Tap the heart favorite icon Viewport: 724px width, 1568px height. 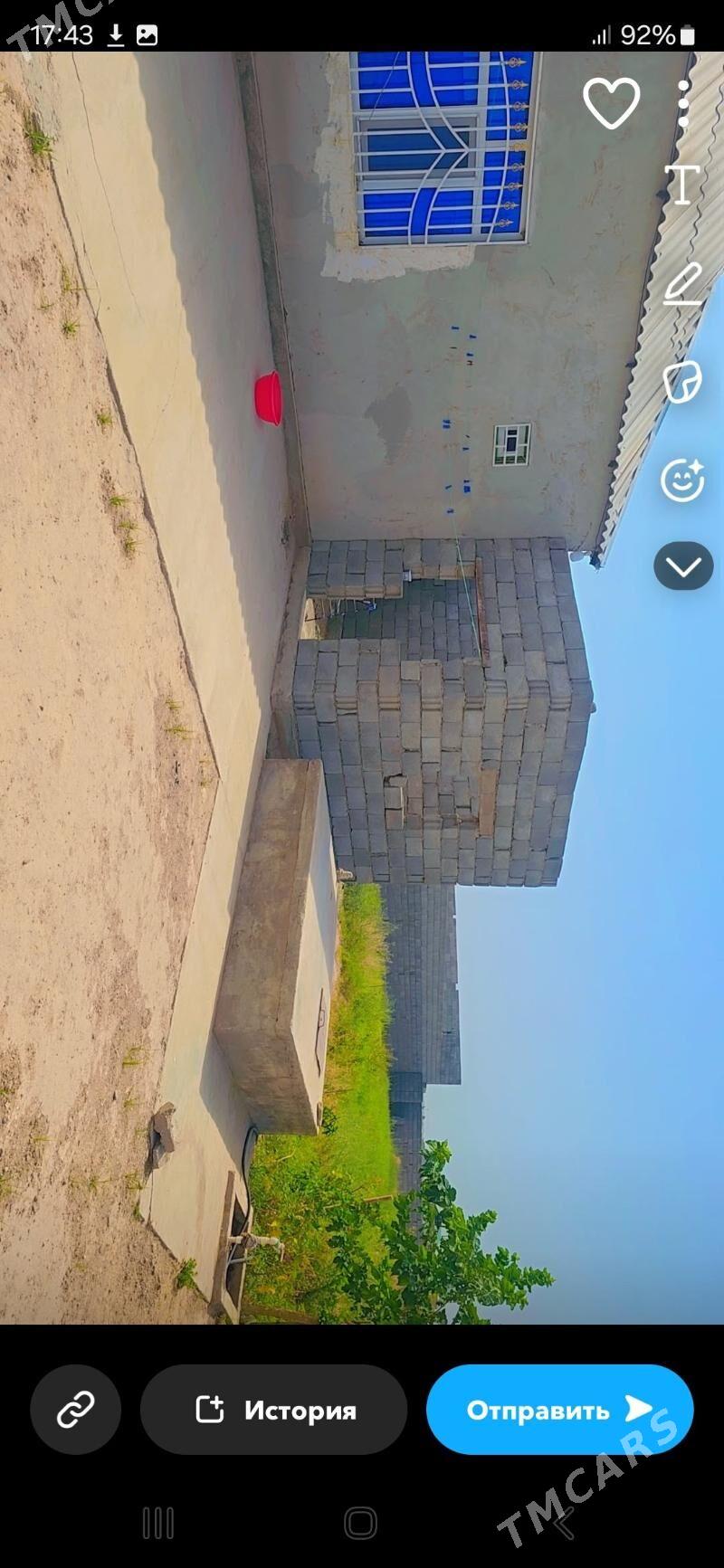click(612, 102)
